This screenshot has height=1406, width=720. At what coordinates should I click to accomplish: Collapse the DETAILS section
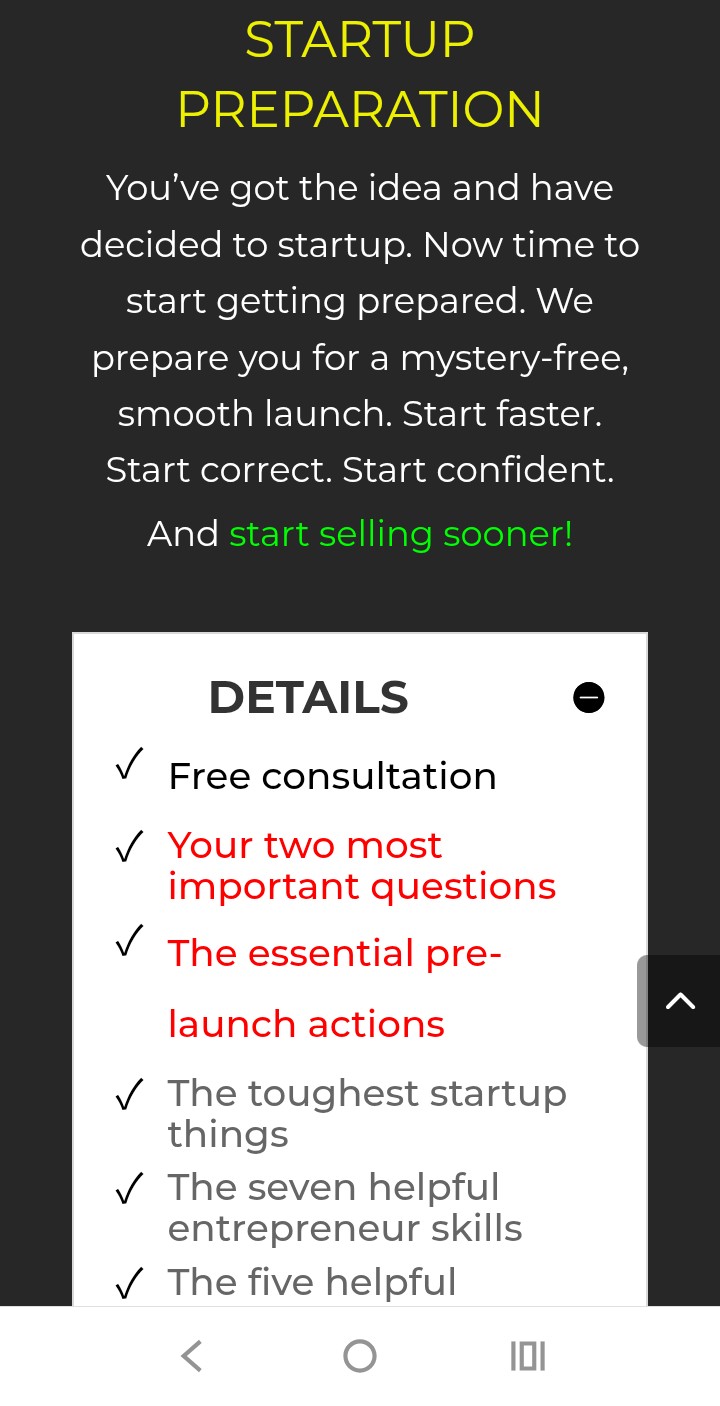click(589, 697)
